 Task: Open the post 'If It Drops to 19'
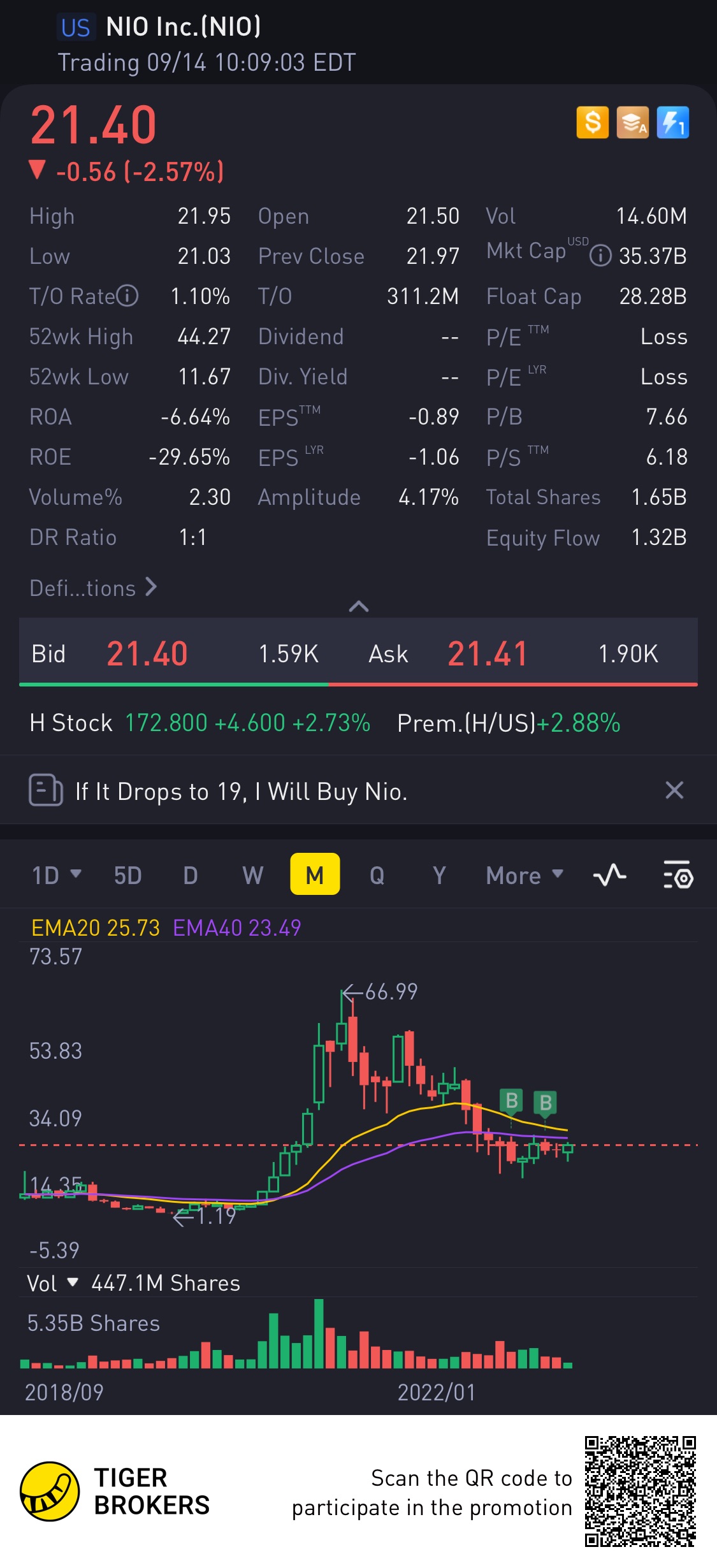(x=241, y=791)
